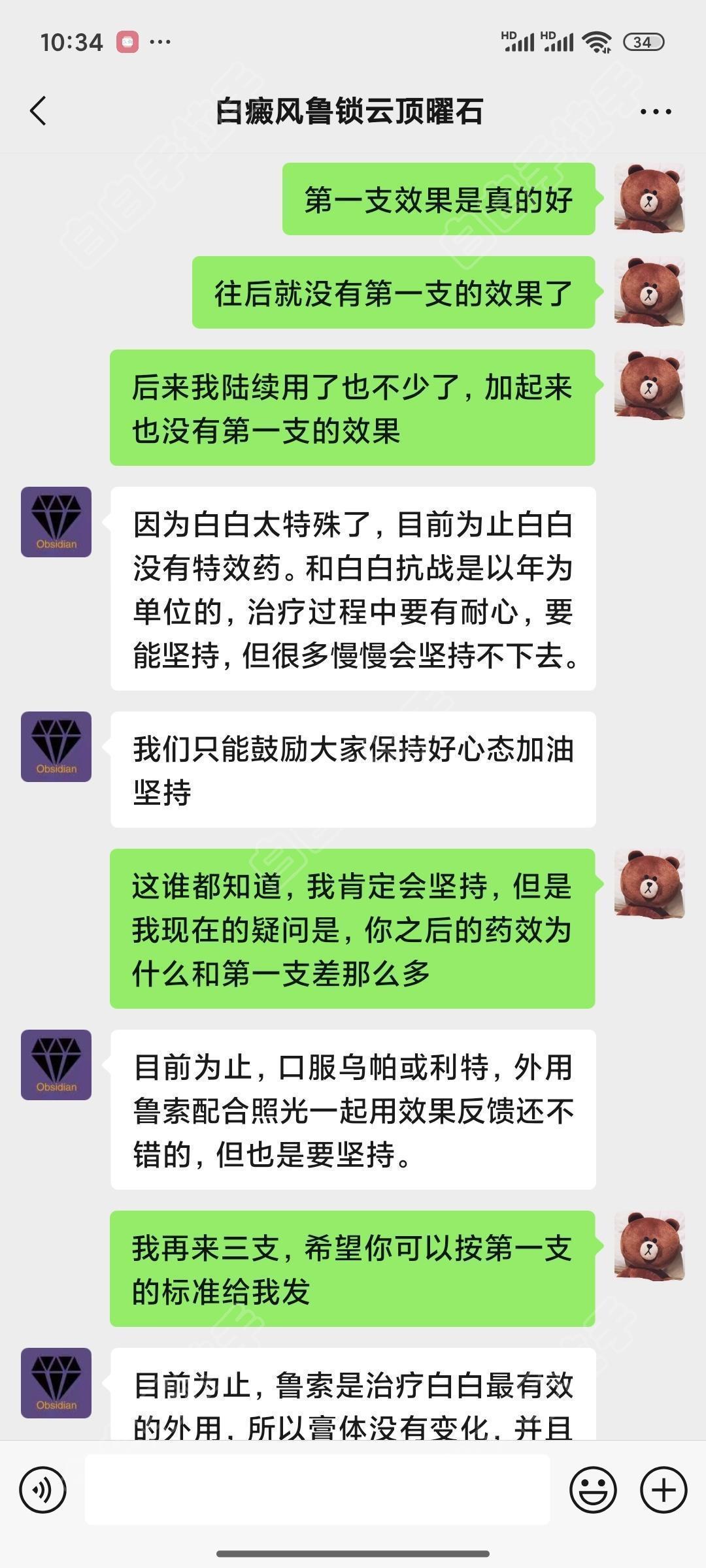Screen dimensions: 706x1568
Task: Tap Obsidian avatar beside 我们只能鼓励大家 message
Action: click(56, 747)
